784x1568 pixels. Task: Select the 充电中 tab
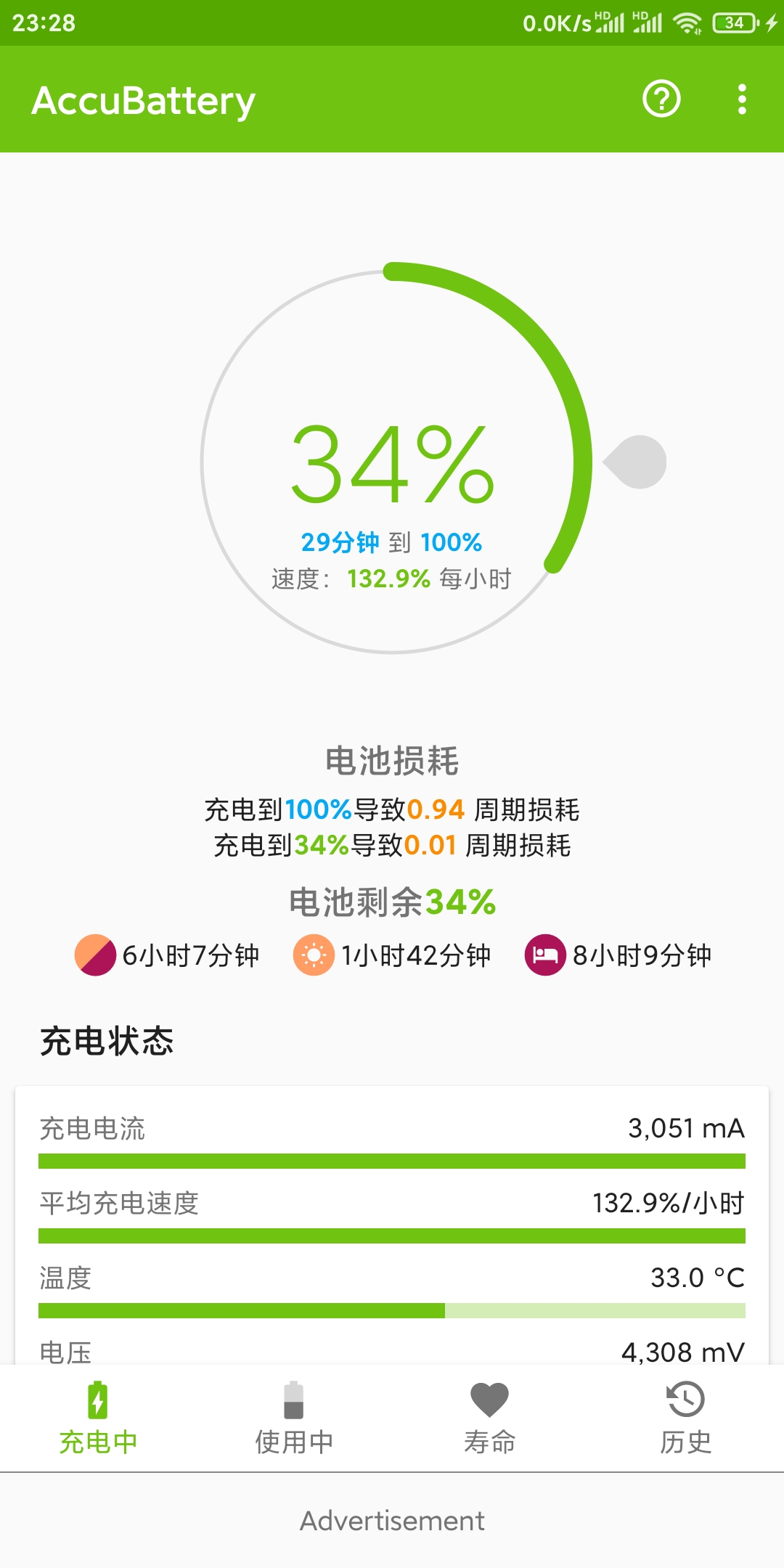pyautogui.click(x=98, y=1418)
